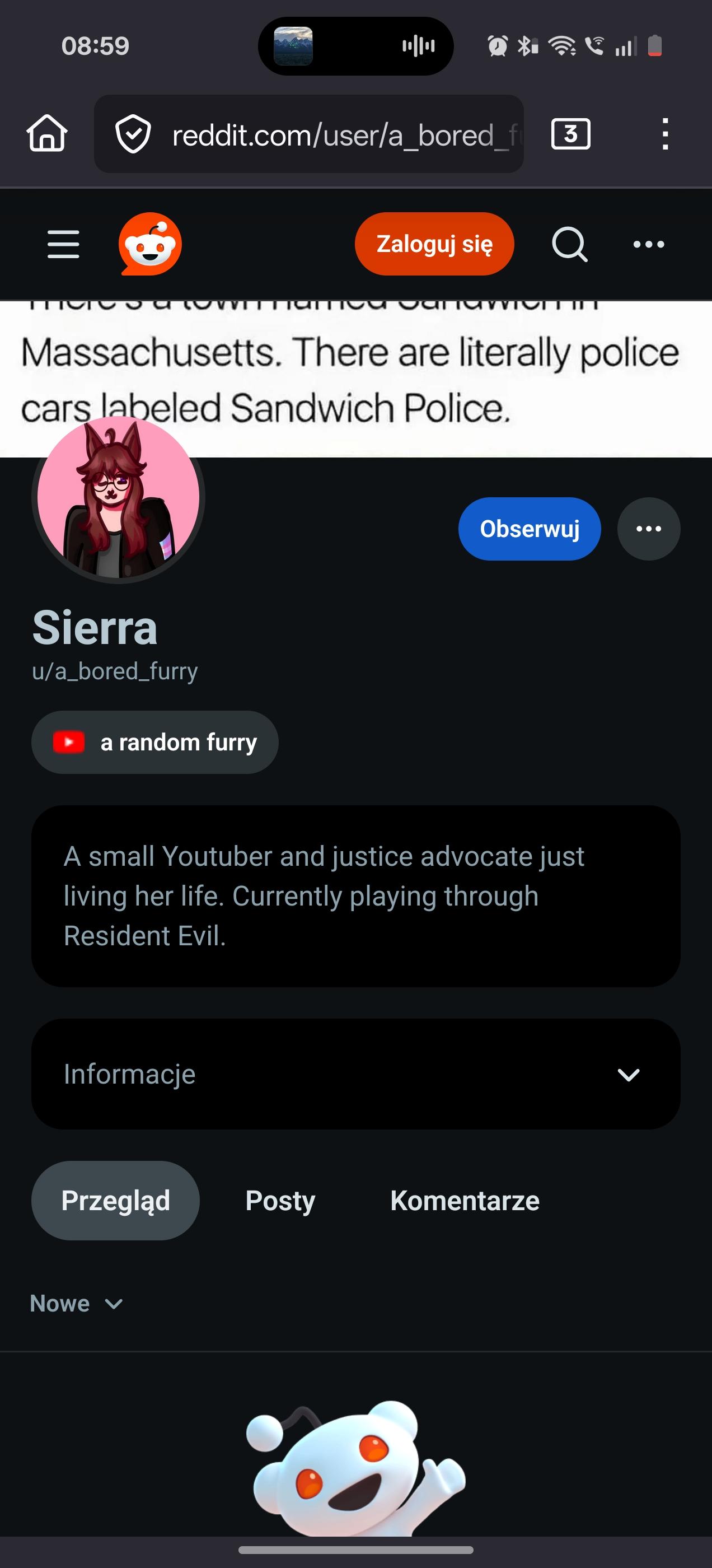Select the Przegląd tab

[x=115, y=1201]
